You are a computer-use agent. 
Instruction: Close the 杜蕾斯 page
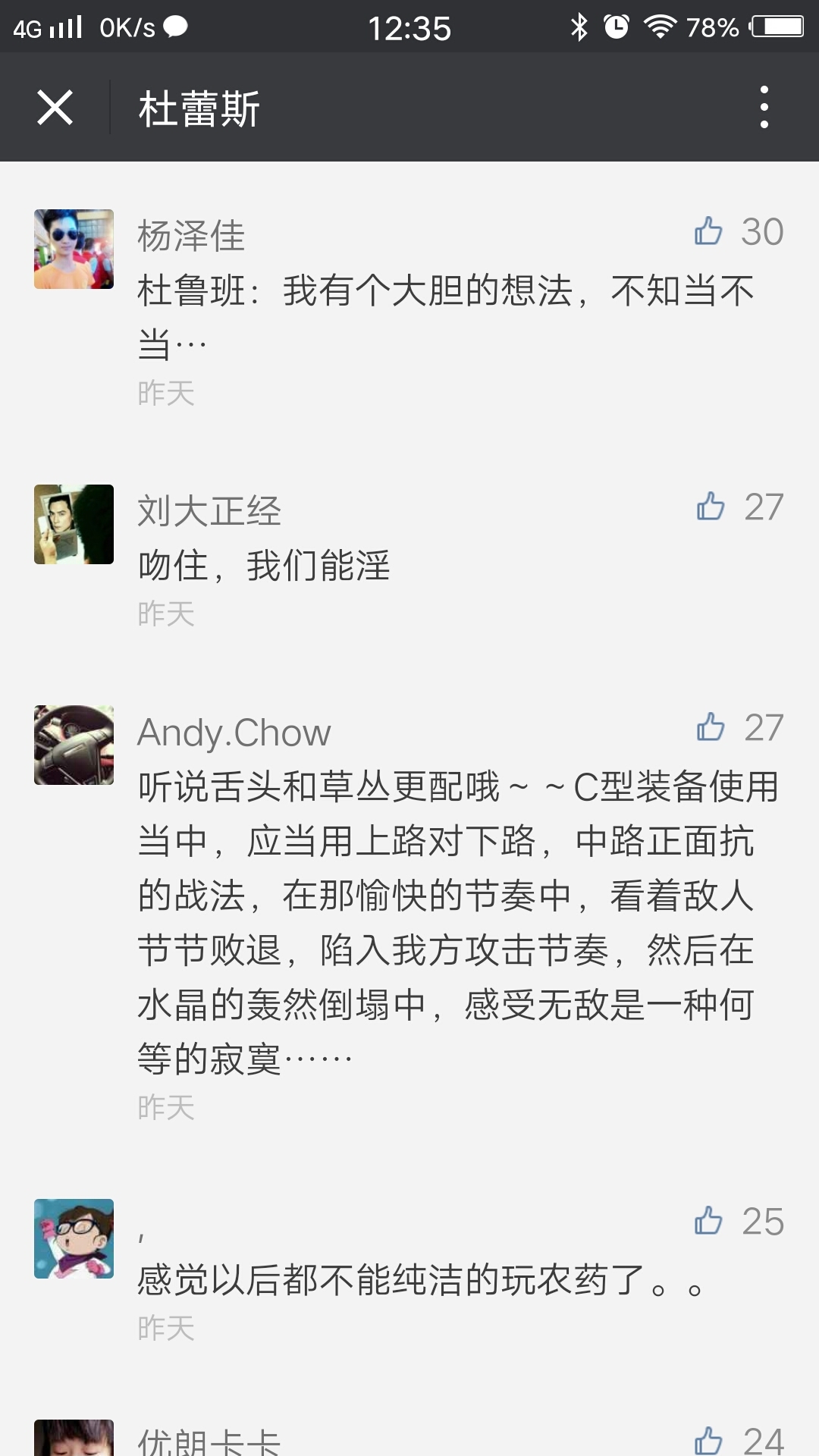point(55,107)
